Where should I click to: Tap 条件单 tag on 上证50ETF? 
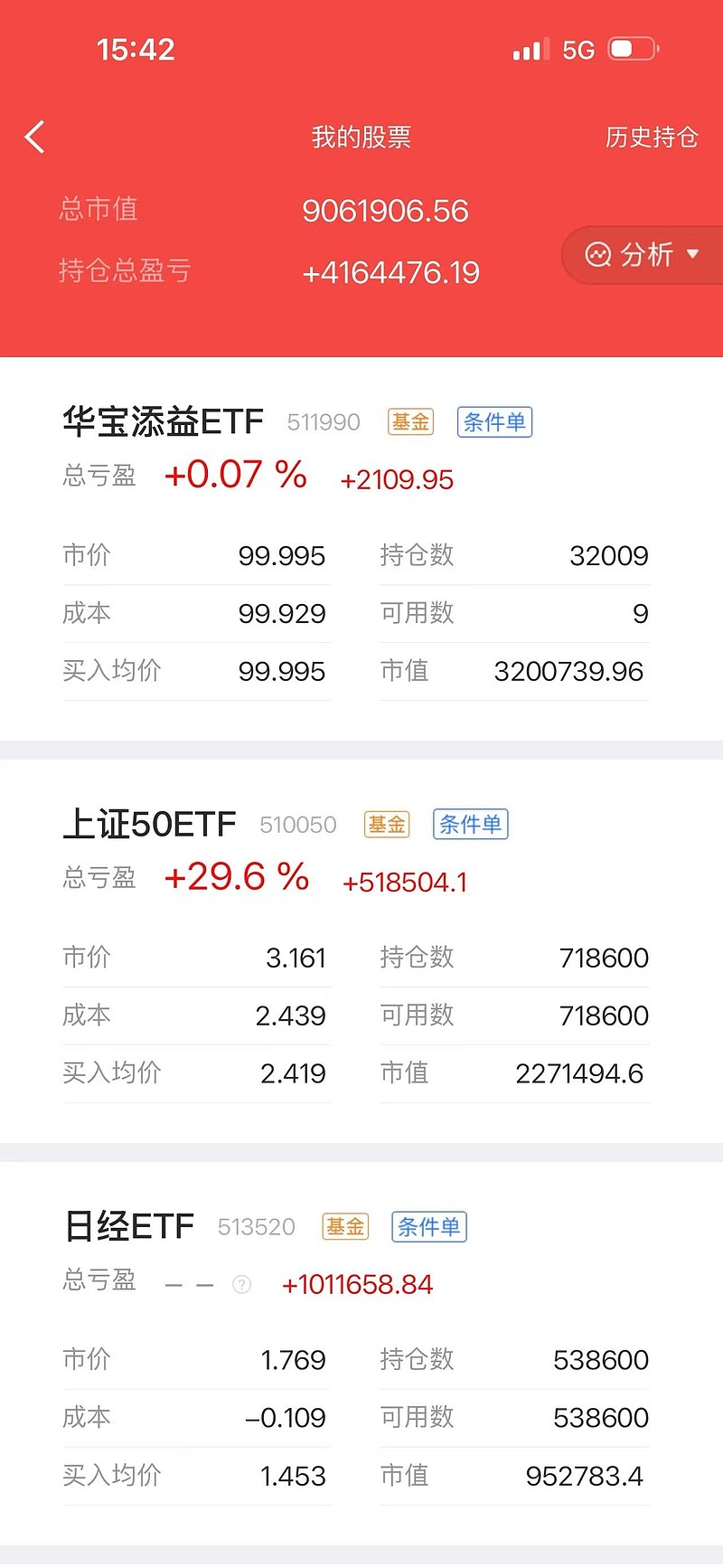click(471, 825)
